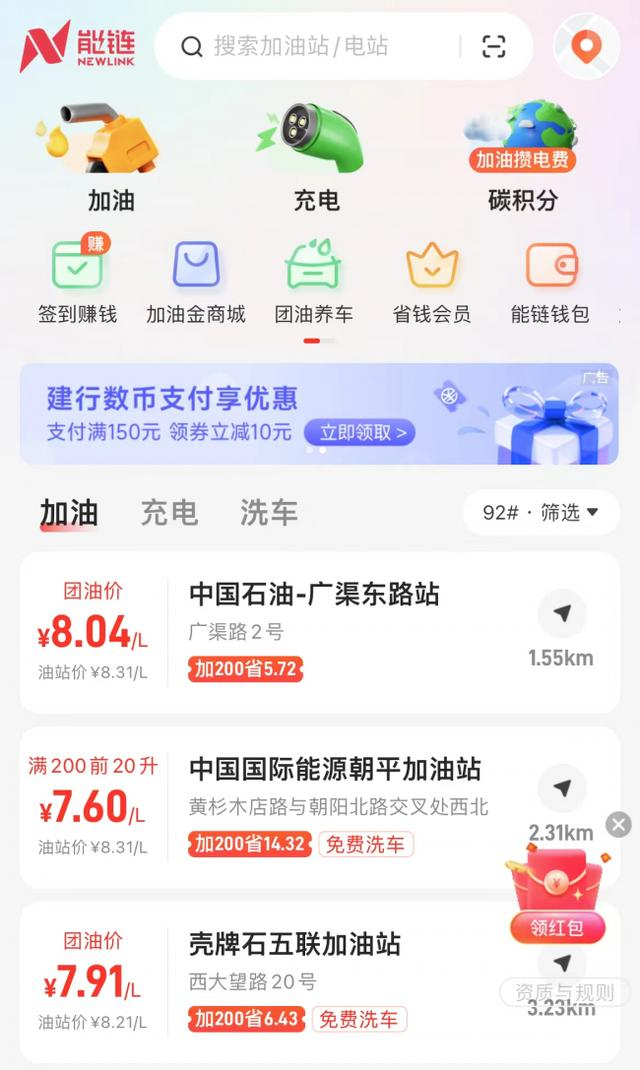Open 团油养车 car care

(314, 280)
